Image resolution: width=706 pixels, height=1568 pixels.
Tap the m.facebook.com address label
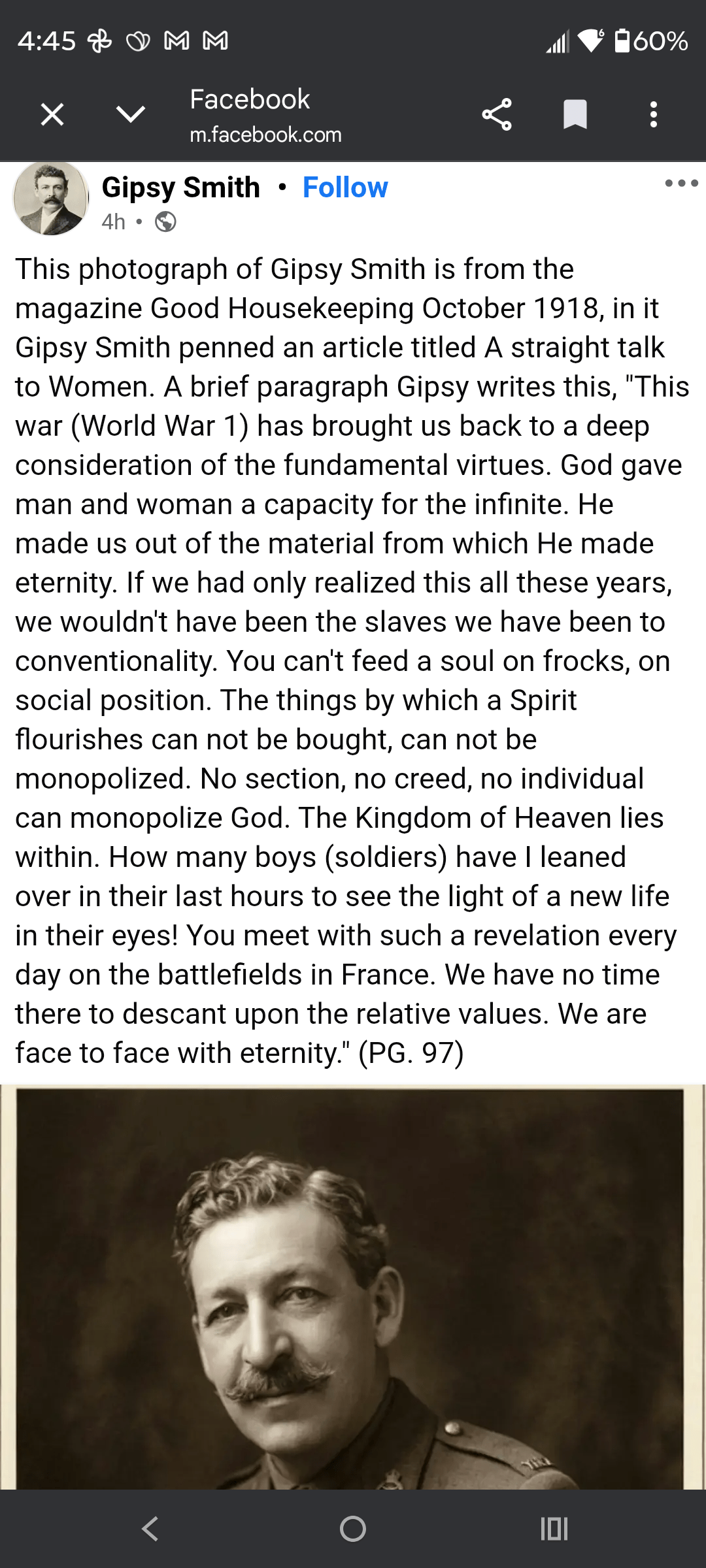(x=265, y=135)
